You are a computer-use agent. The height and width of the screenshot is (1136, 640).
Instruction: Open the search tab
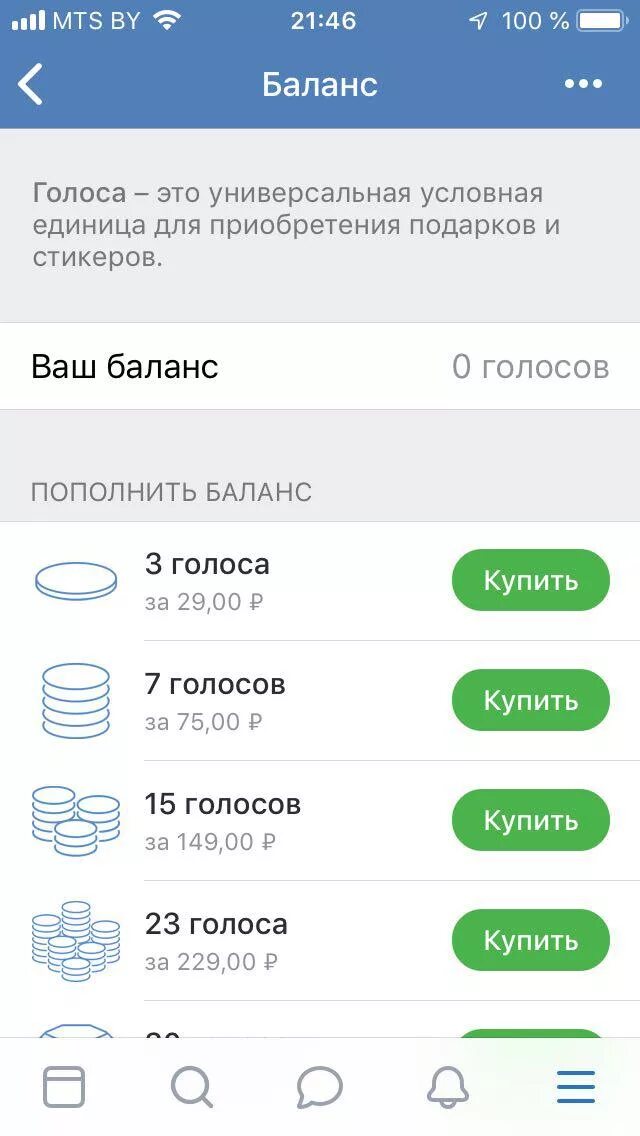(x=192, y=1087)
